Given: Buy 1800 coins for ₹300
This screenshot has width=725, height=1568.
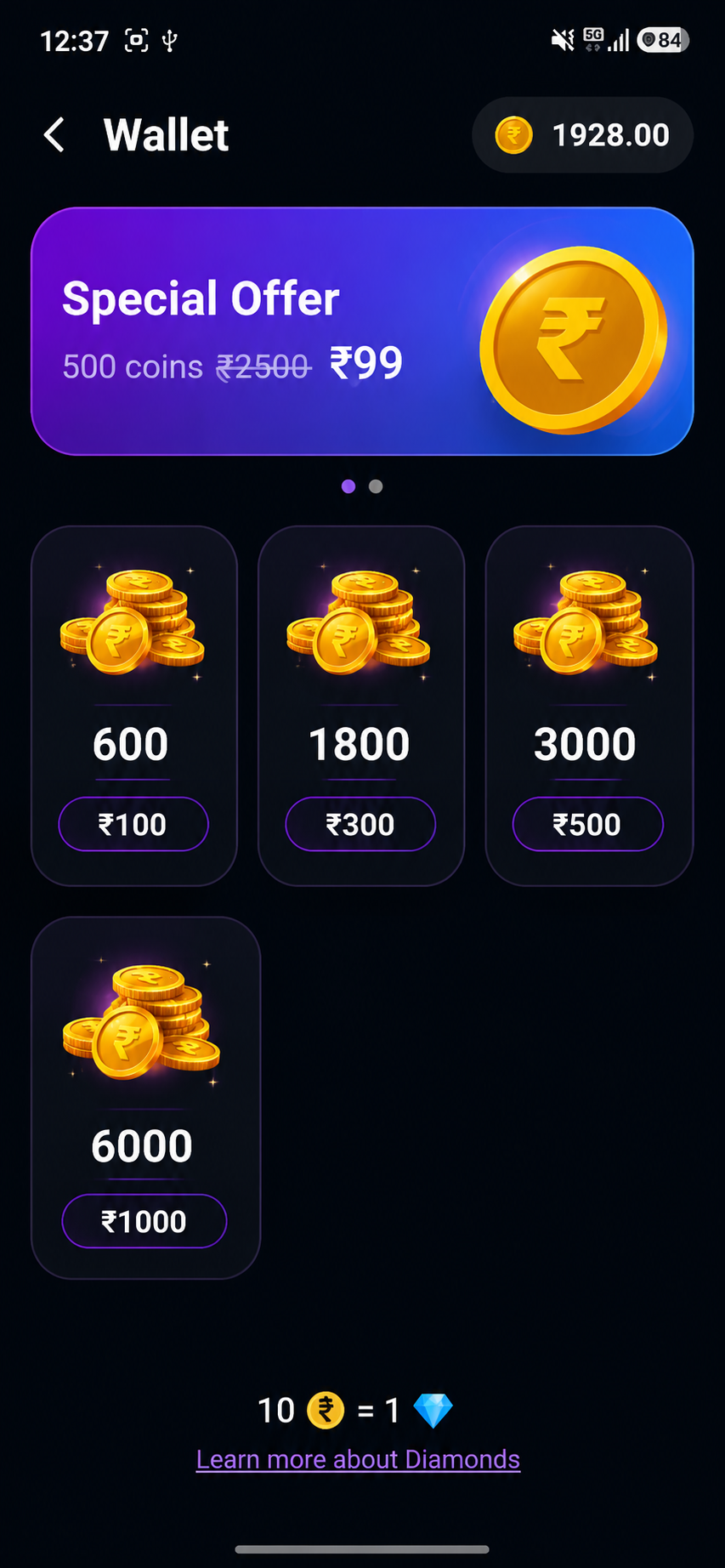Looking at the screenshot, I should click(360, 824).
